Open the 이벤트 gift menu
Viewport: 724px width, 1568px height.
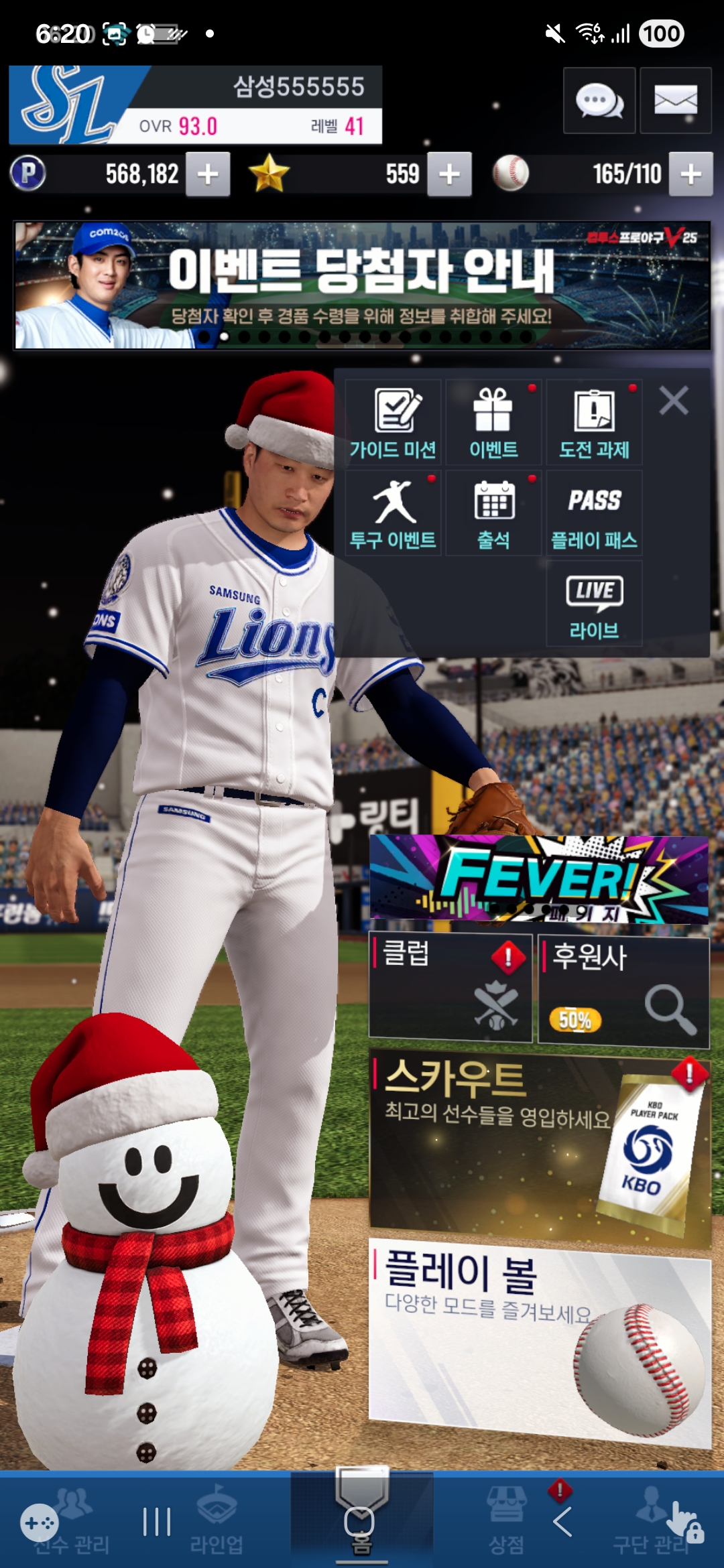click(493, 422)
